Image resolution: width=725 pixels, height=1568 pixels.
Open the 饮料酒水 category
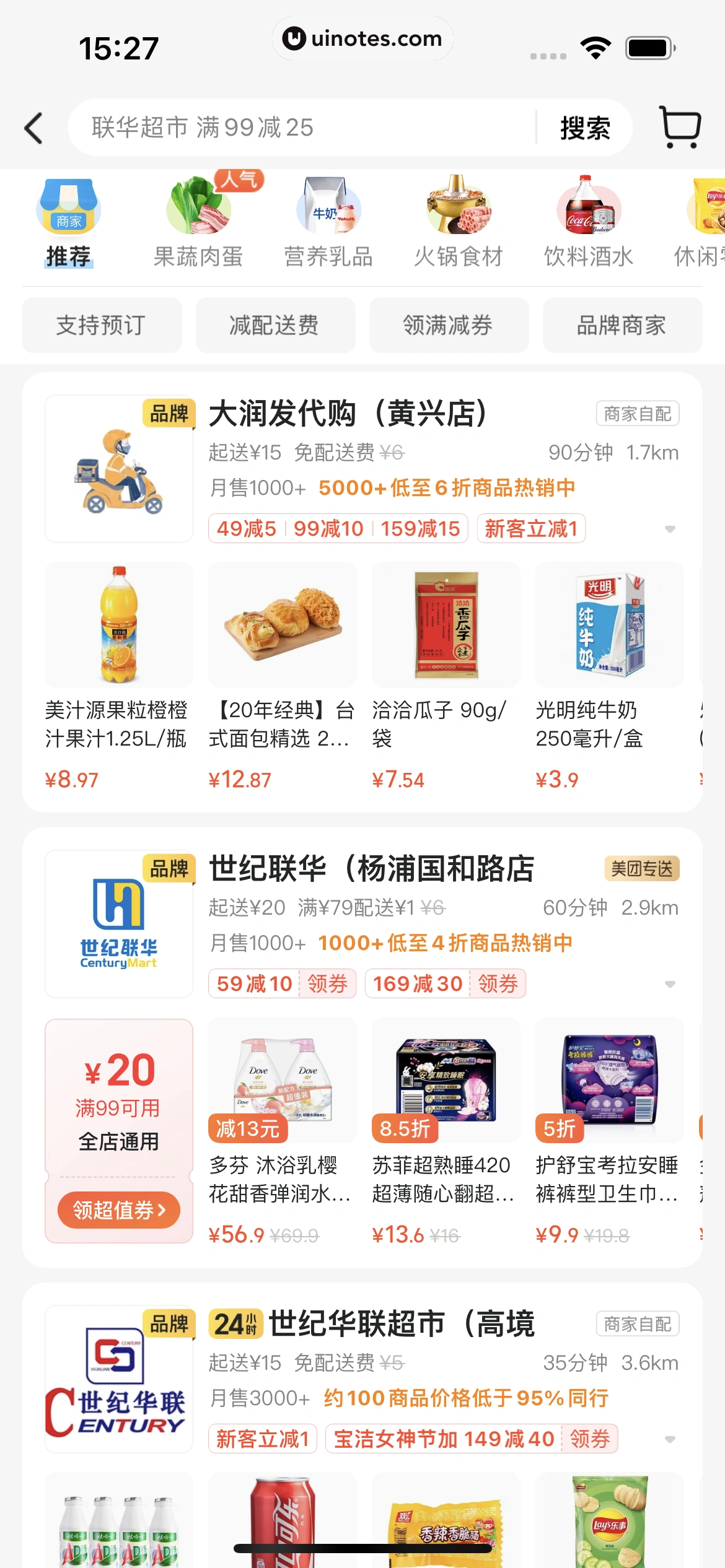point(589,224)
